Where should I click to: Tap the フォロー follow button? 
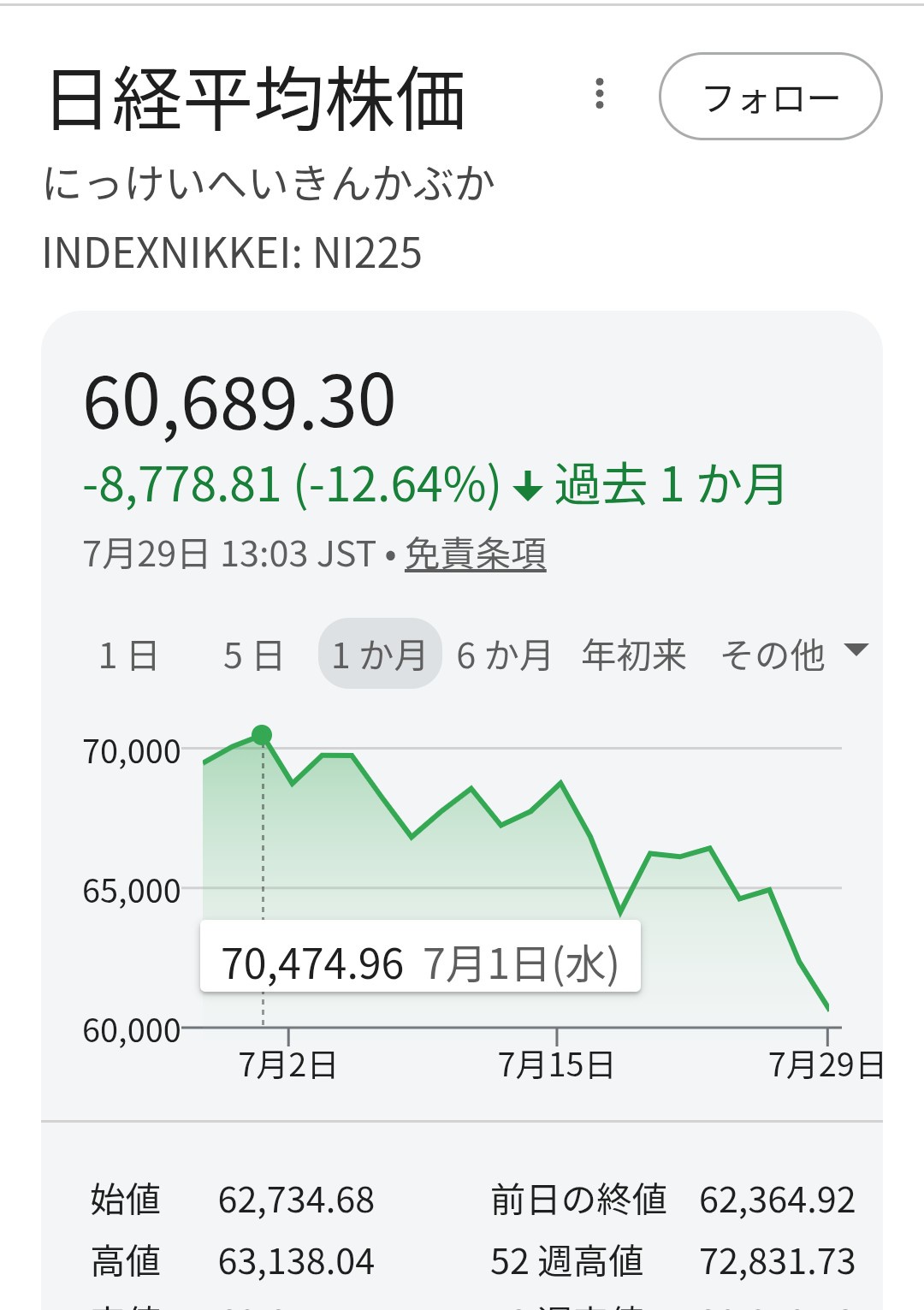click(770, 97)
